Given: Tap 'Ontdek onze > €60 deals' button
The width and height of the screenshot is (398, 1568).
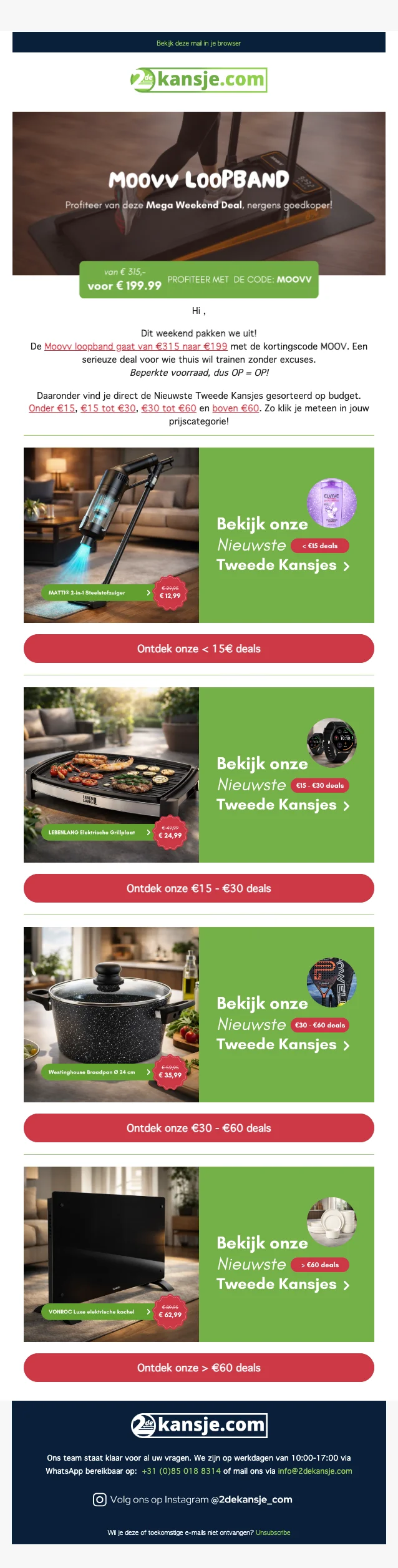Looking at the screenshot, I should click(x=198, y=1368).
